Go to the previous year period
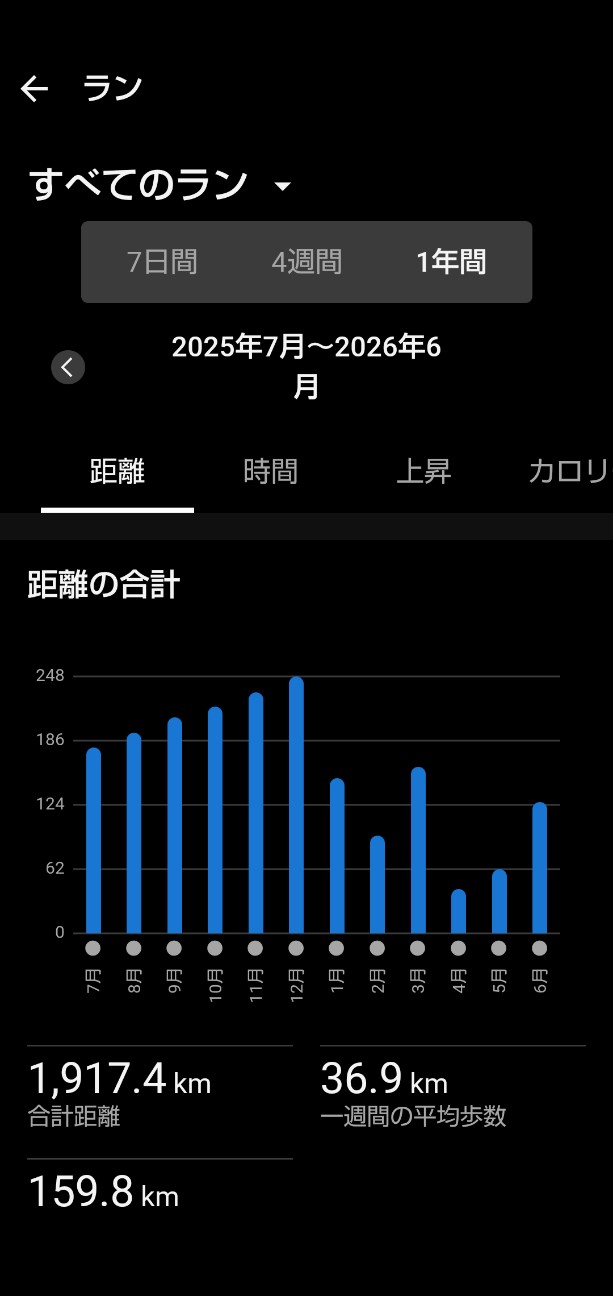Image resolution: width=613 pixels, height=1296 pixels. (68, 367)
